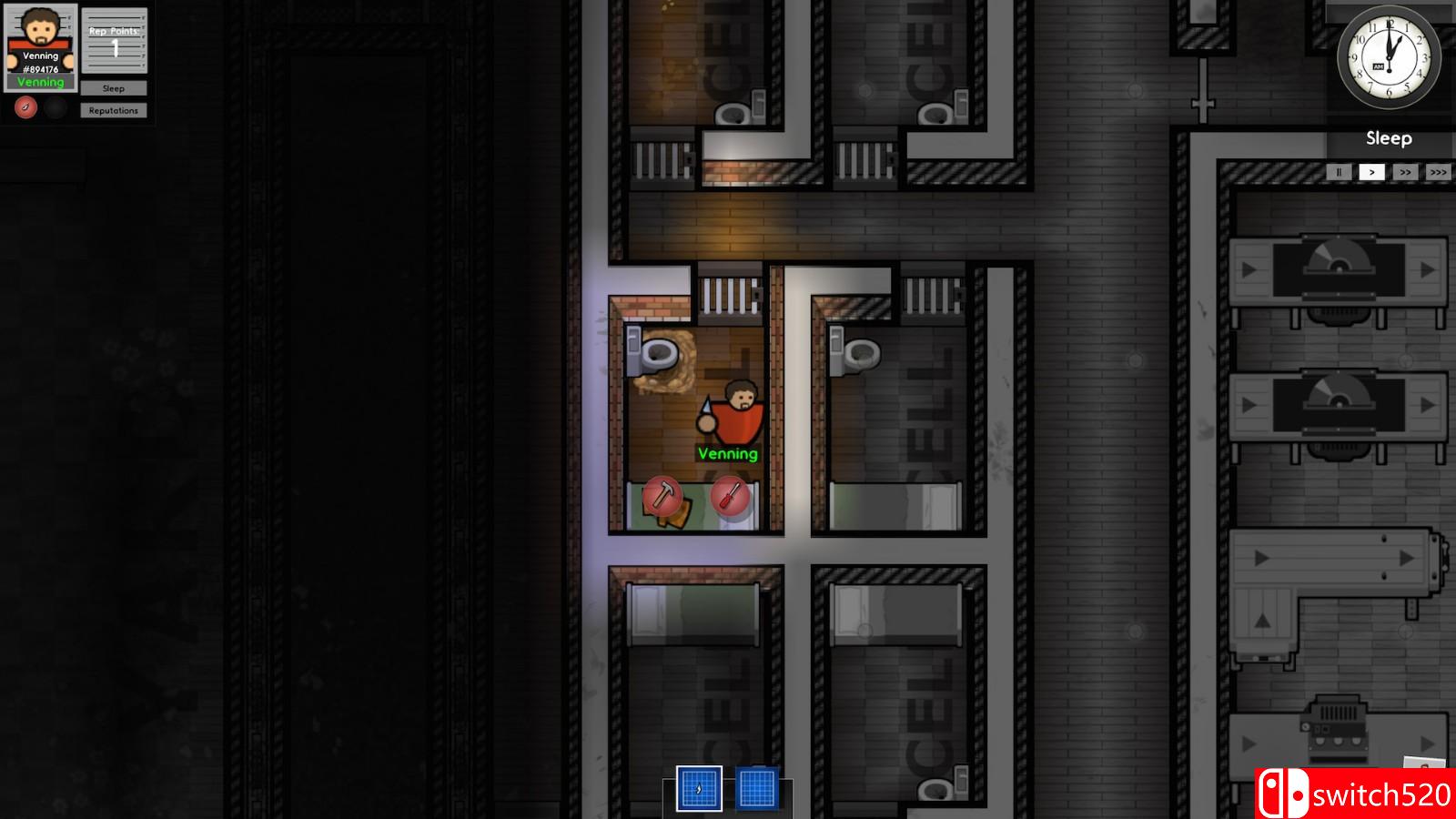Set game to triple fast-forward speed
The height and width of the screenshot is (819, 1456).
pos(1438,172)
